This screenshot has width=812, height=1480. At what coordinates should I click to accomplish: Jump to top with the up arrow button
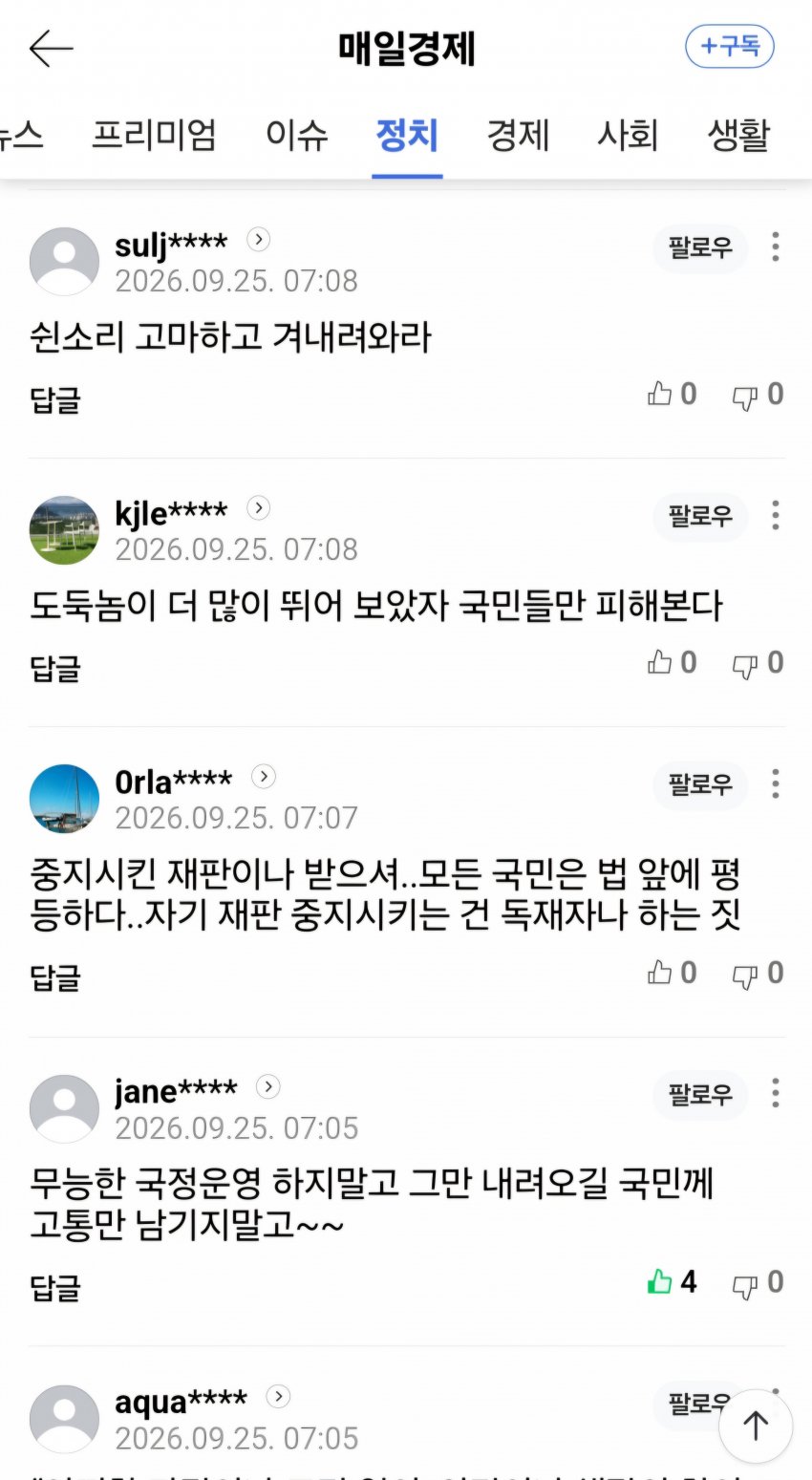point(756,1426)
